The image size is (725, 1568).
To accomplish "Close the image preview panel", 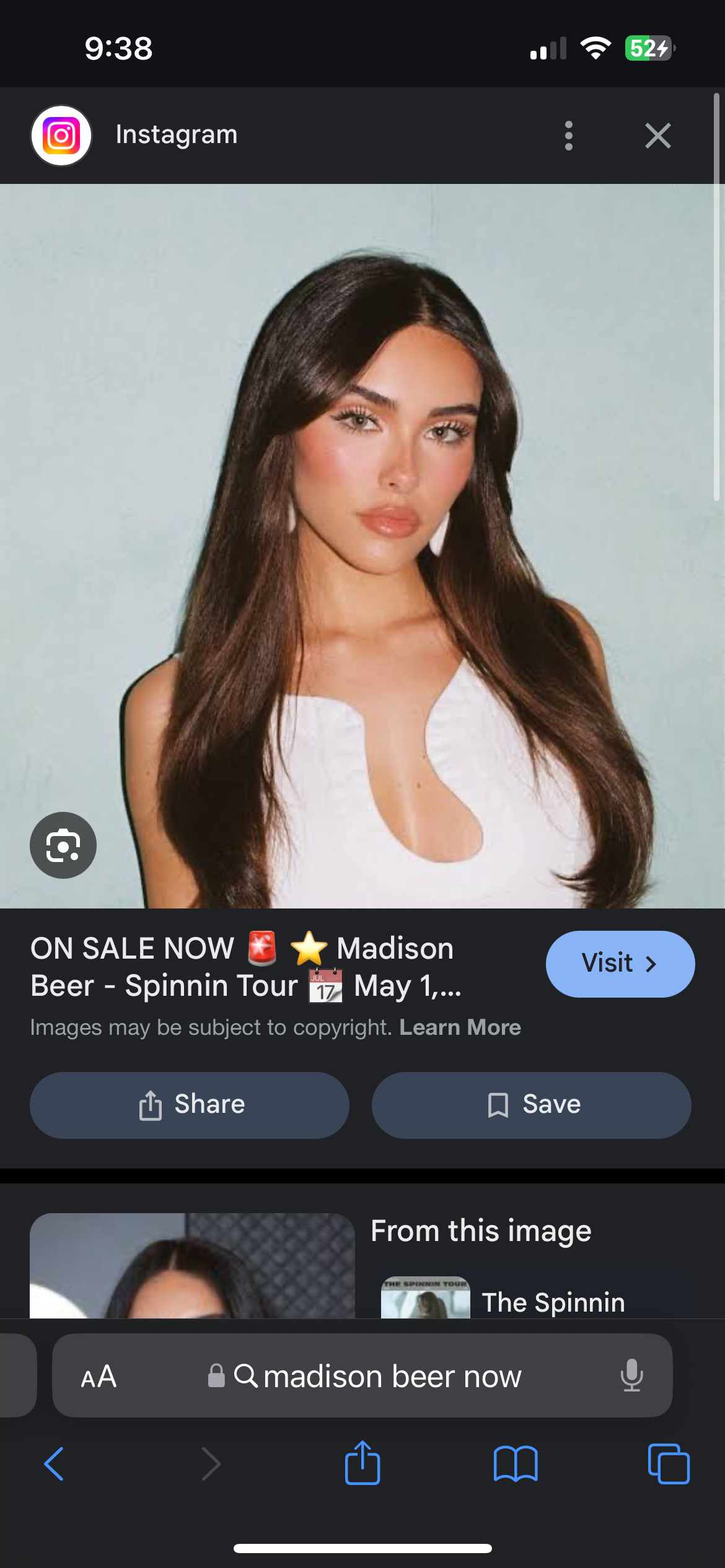I will [657, 136].
